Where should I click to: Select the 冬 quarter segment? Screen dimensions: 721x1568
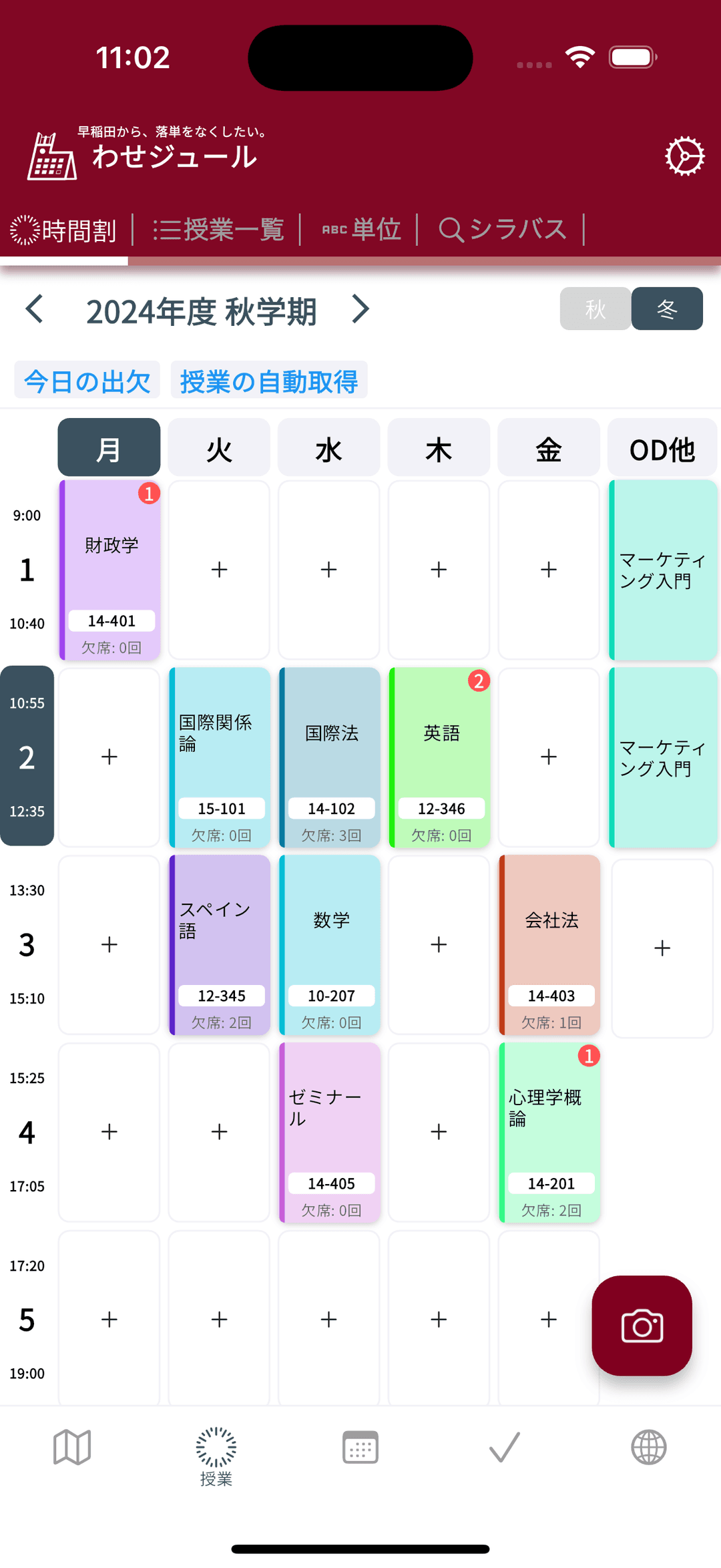(666, 309)
